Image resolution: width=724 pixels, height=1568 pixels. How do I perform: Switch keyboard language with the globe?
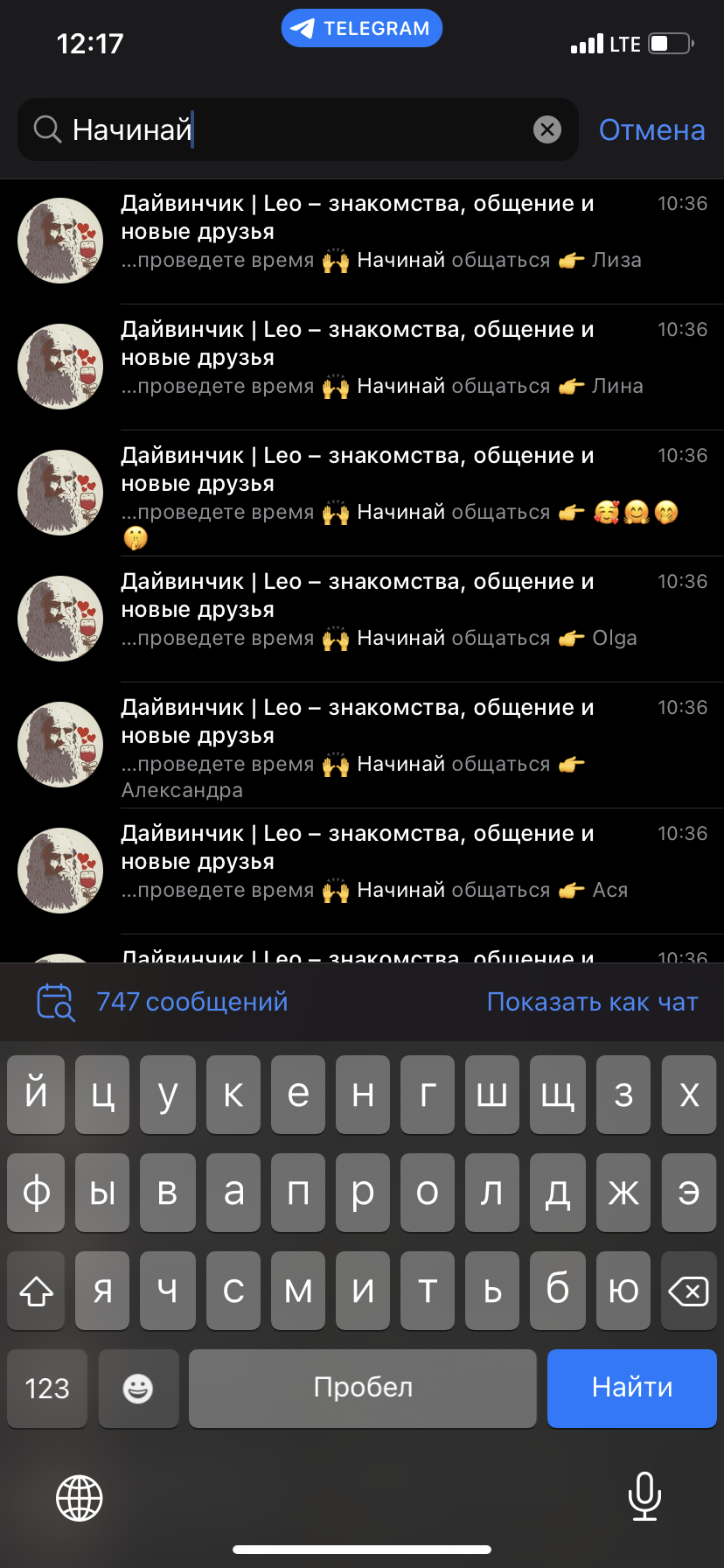click(x=80, y=1497)
